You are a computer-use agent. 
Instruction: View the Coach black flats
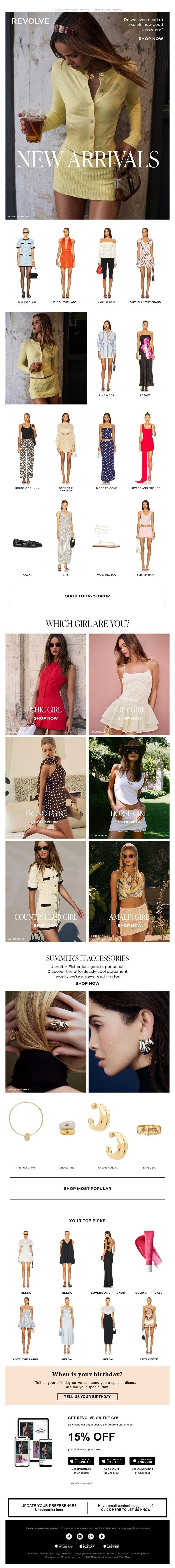pyautogui.click(x=27, y=542)
